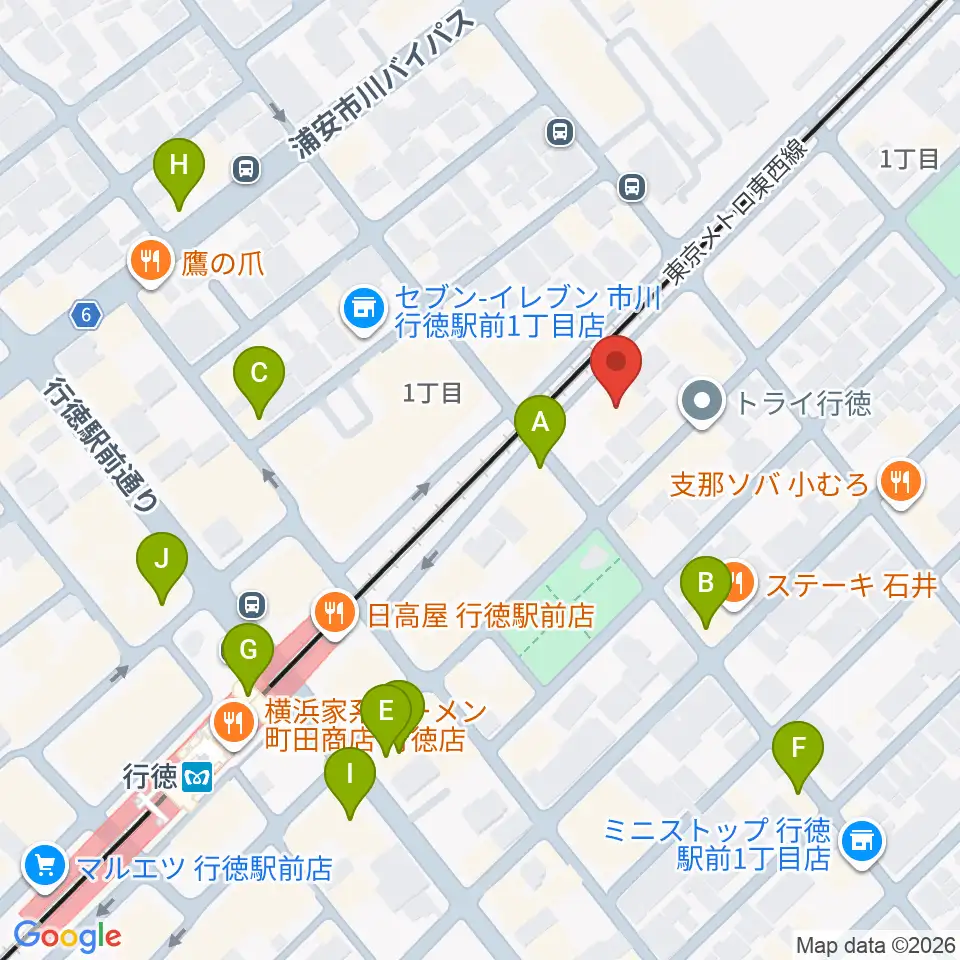The height and width of the screenshot is (960, 960).
Task: Open the 日高屋 行徳駅前店 restaurant pin
Action: pos(334,615)
